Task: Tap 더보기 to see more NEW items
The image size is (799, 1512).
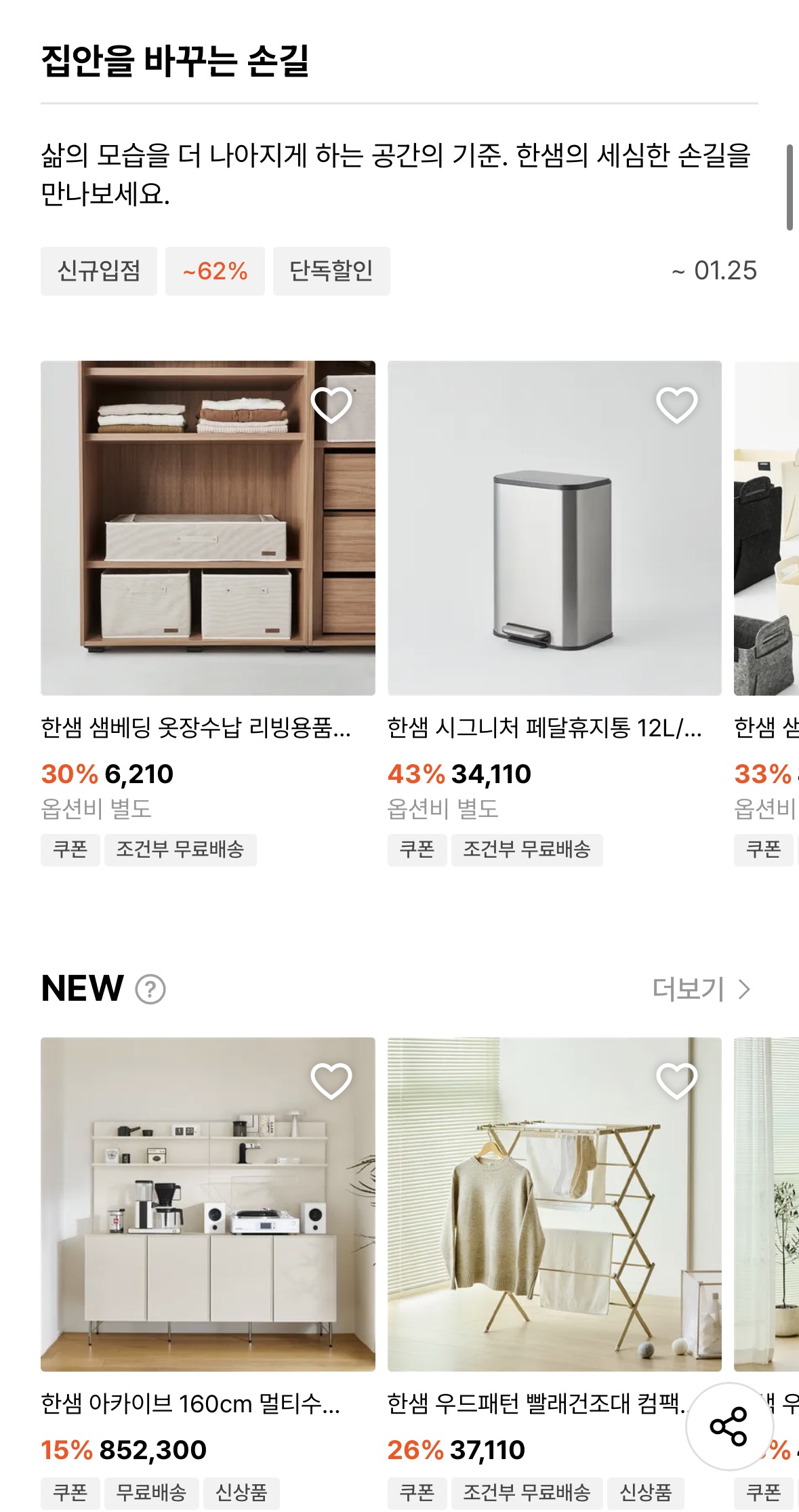Action: coord(701,989)
